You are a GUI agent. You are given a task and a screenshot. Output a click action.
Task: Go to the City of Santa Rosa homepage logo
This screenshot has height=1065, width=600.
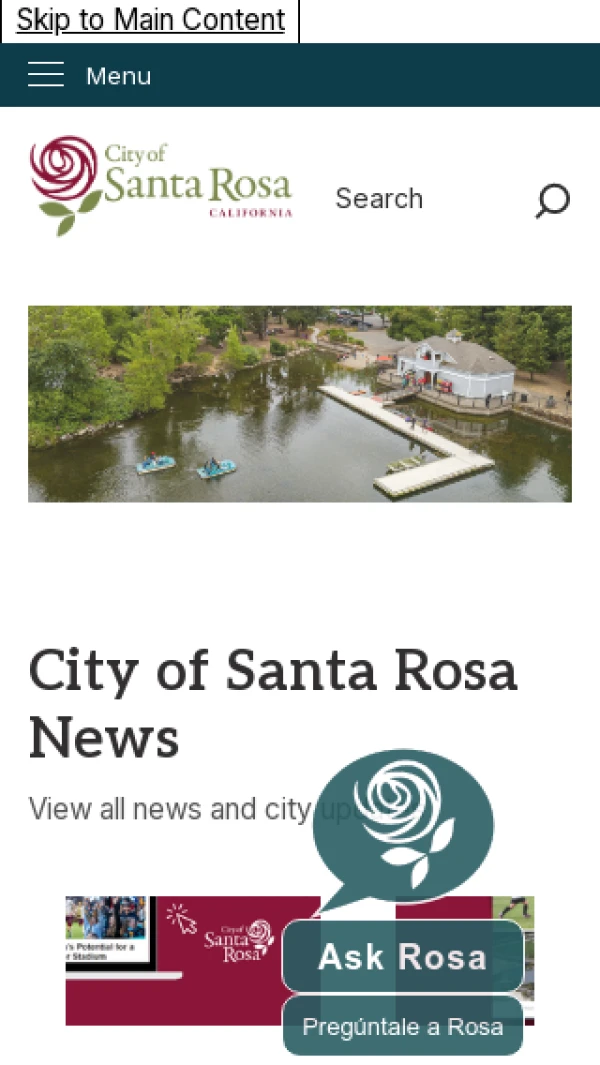pos(161,186)
